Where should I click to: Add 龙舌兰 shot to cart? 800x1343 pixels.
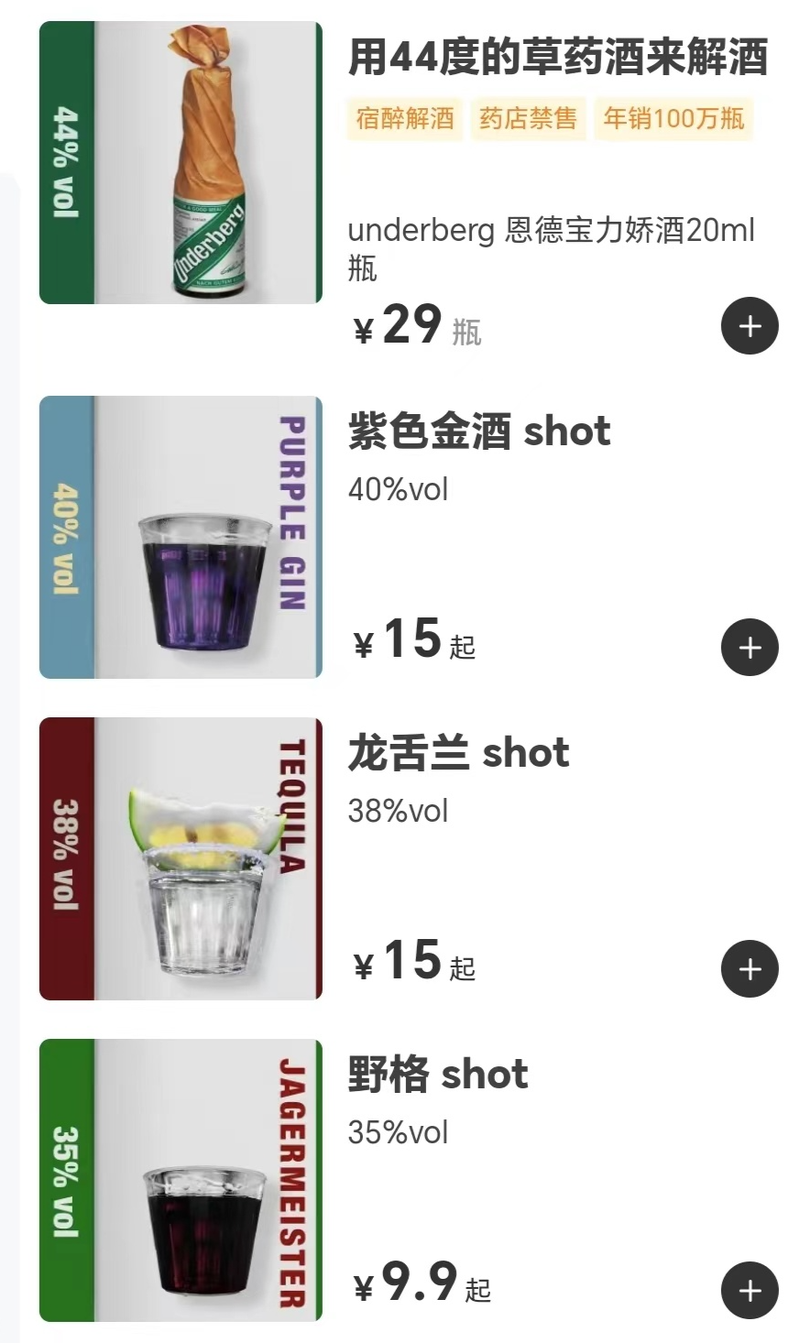pos(749,968)
